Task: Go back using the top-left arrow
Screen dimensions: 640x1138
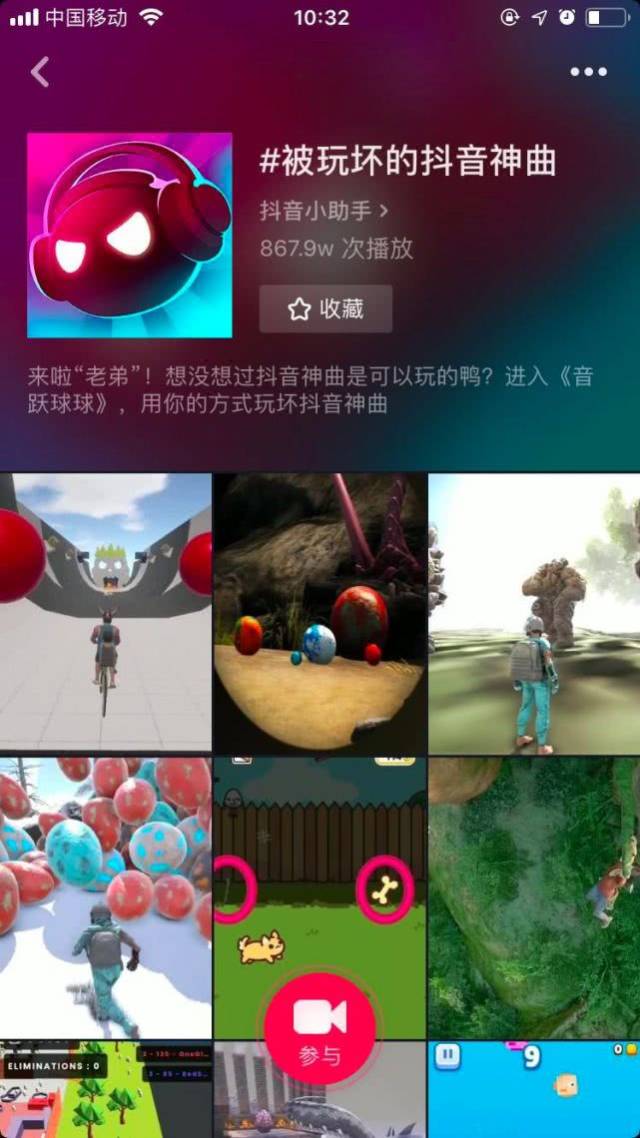Action: pos(40,72)
